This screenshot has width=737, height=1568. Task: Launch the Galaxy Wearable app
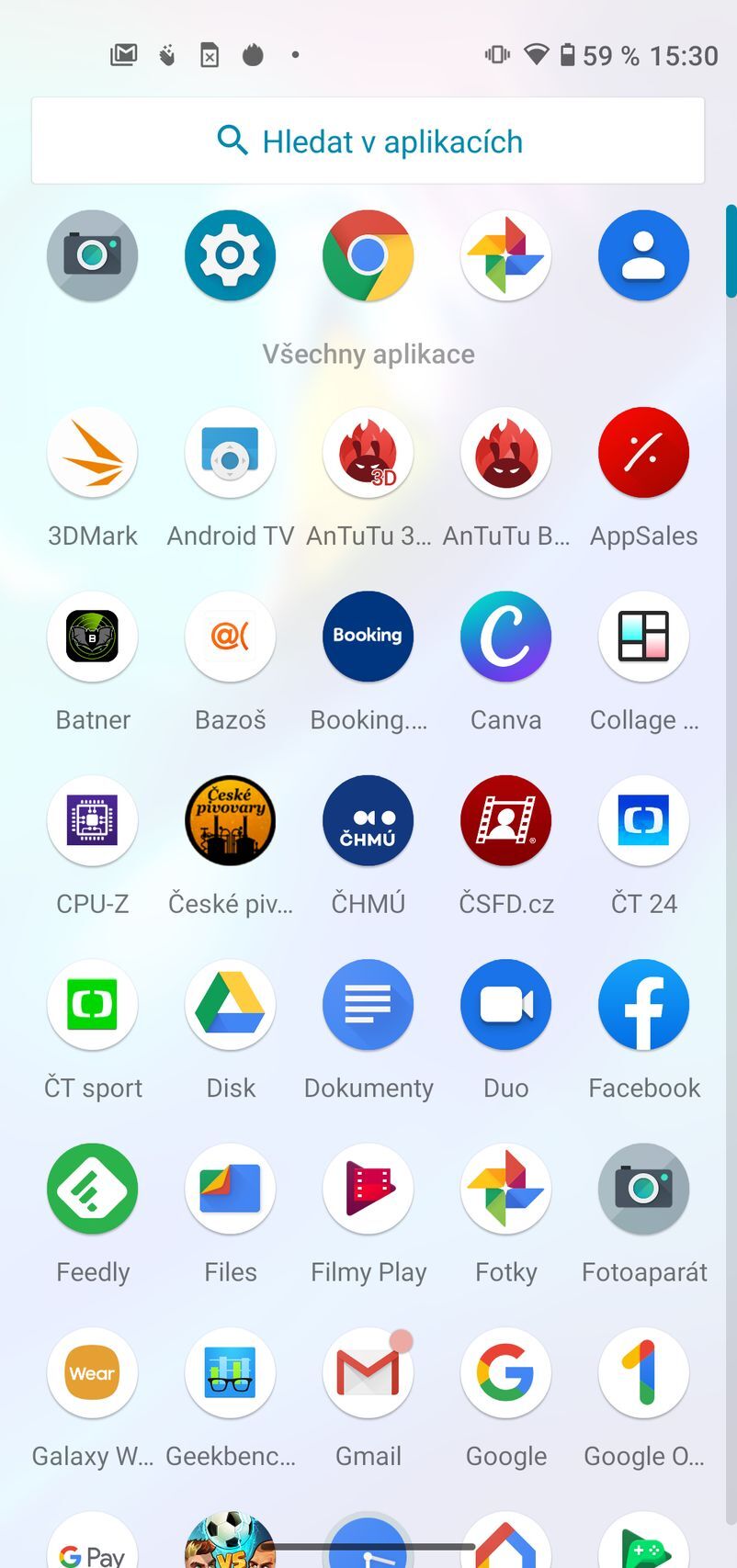click(x=92, y=1372)
